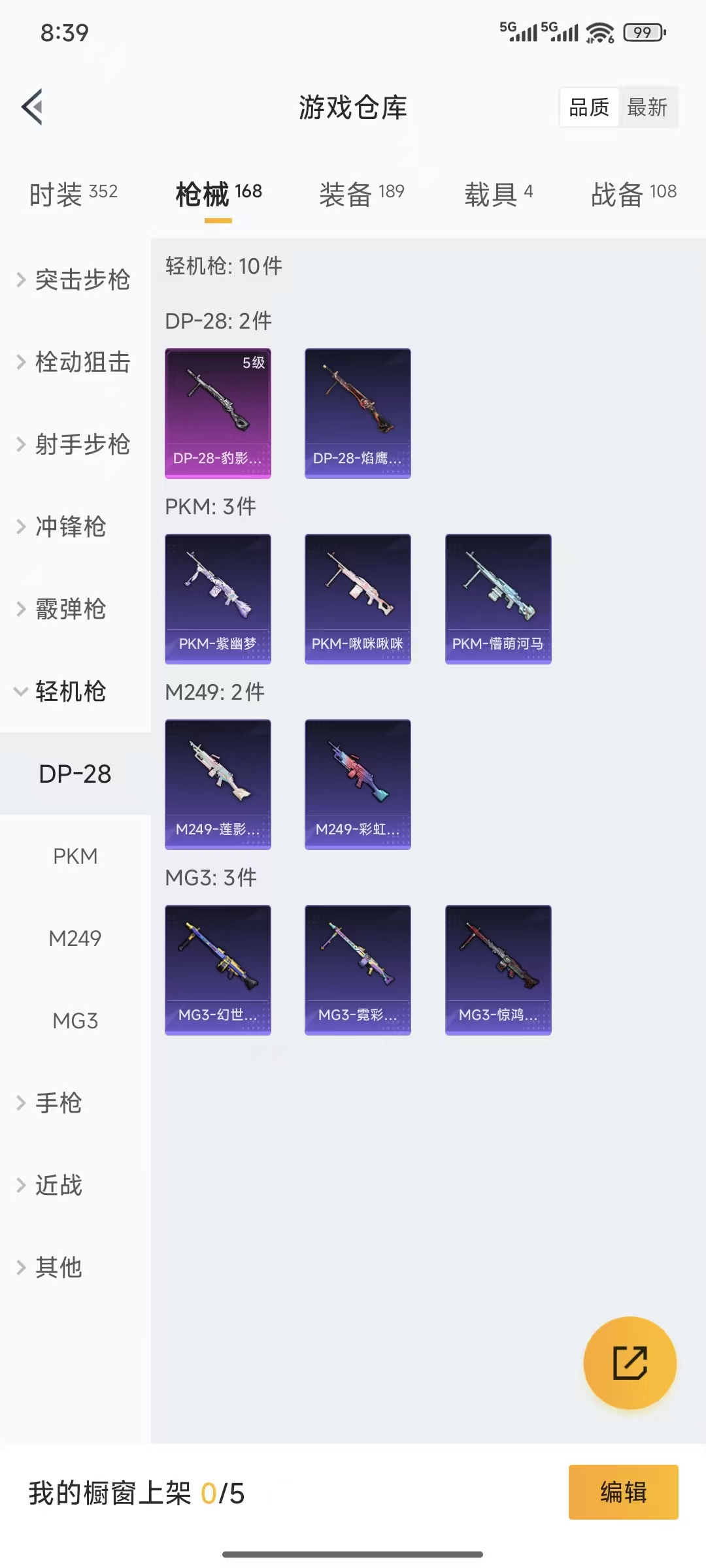Screen dimensions: 706x1568
Task: Open the 时装 tab
Action: click(x=72, y=192)
